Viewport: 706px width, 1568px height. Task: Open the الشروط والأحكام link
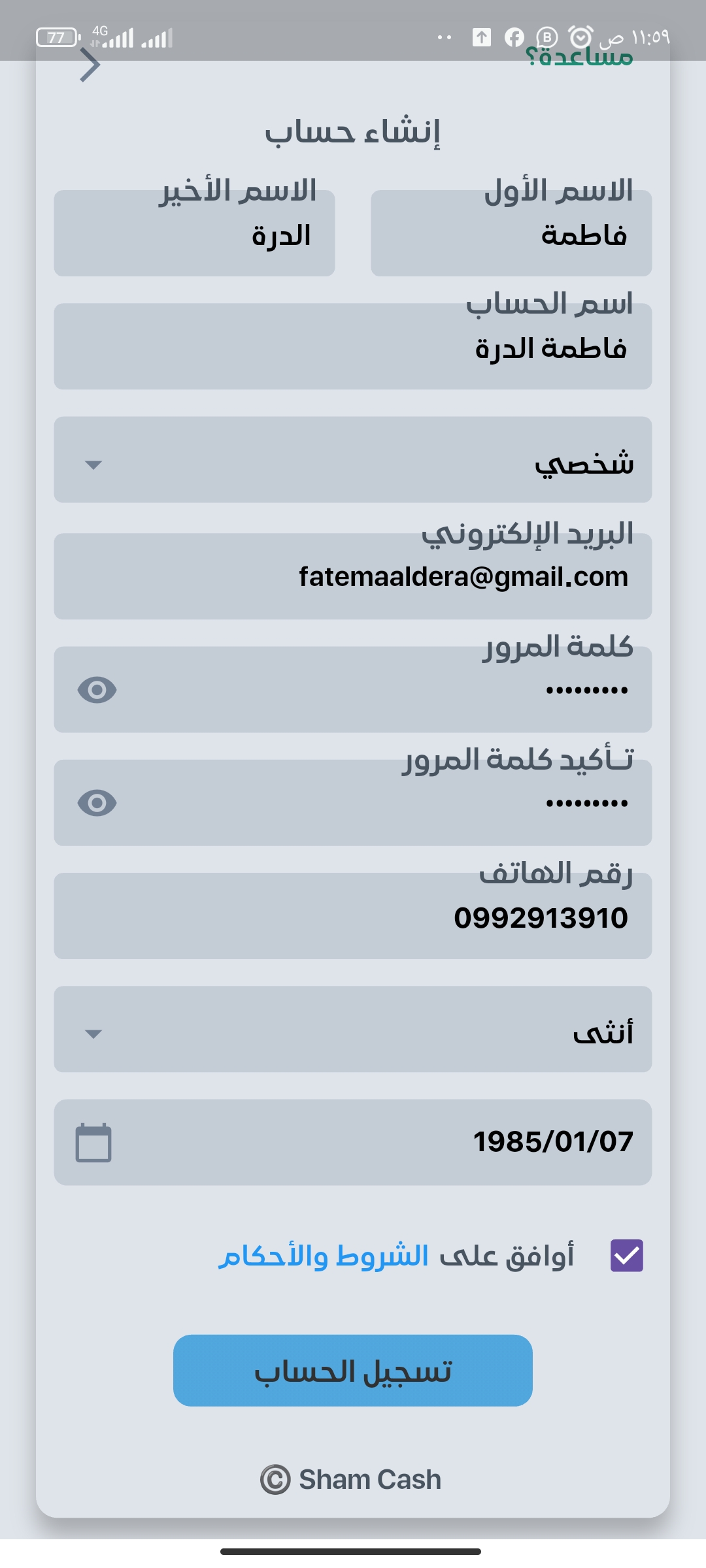[x=323, y=1256]
